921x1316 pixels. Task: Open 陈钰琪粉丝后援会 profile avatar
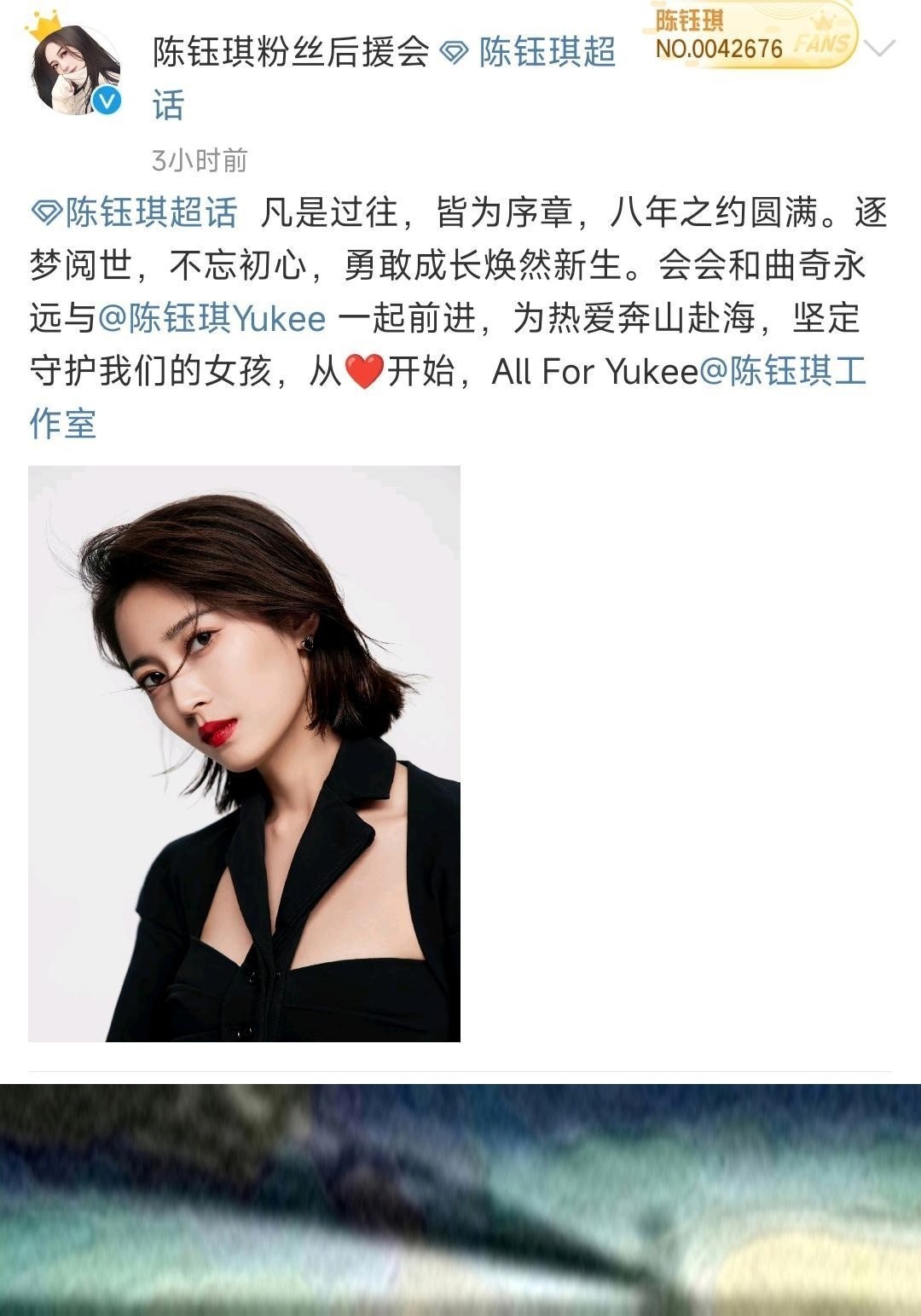coord(75,70)
